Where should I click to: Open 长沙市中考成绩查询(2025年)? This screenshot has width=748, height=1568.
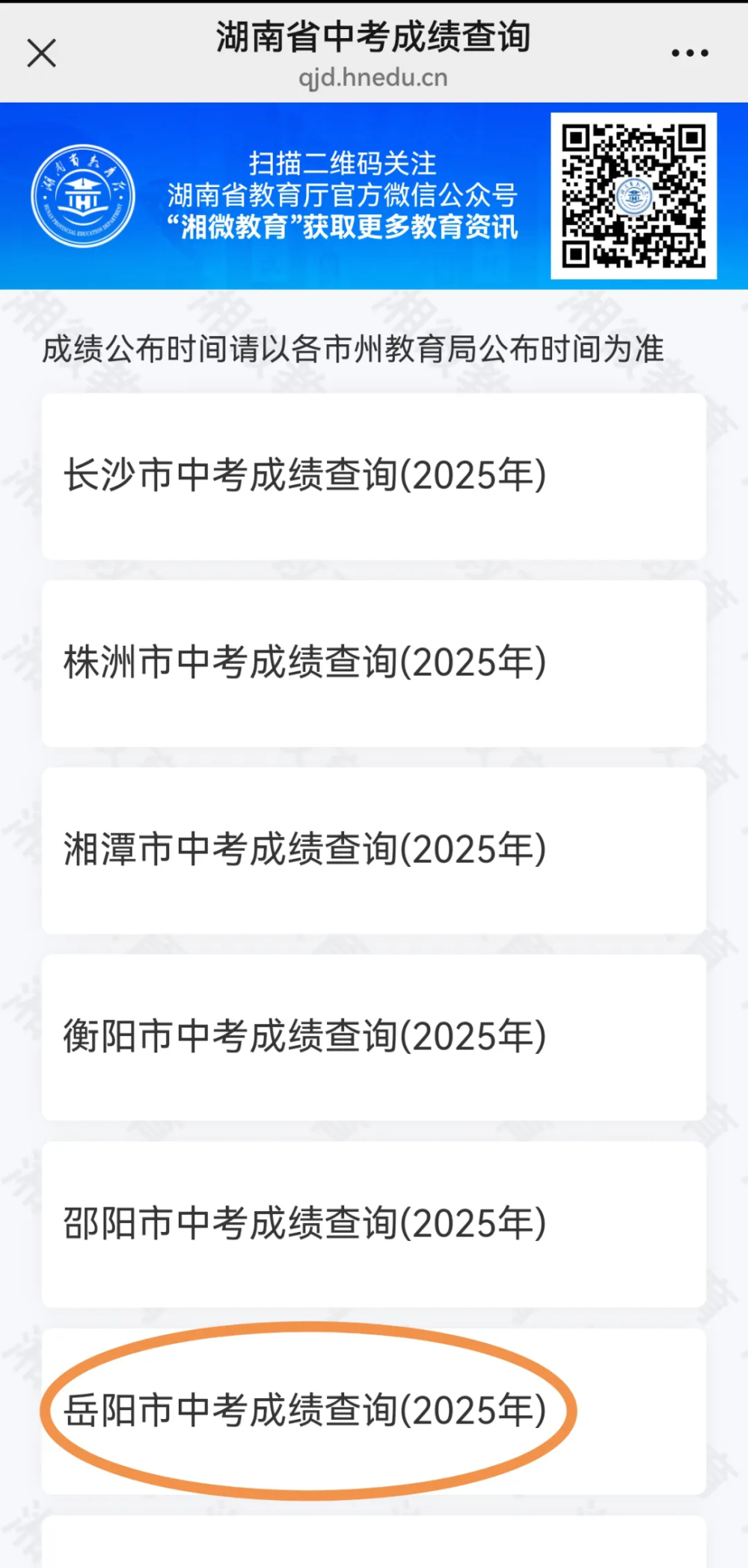click(374, 476)
